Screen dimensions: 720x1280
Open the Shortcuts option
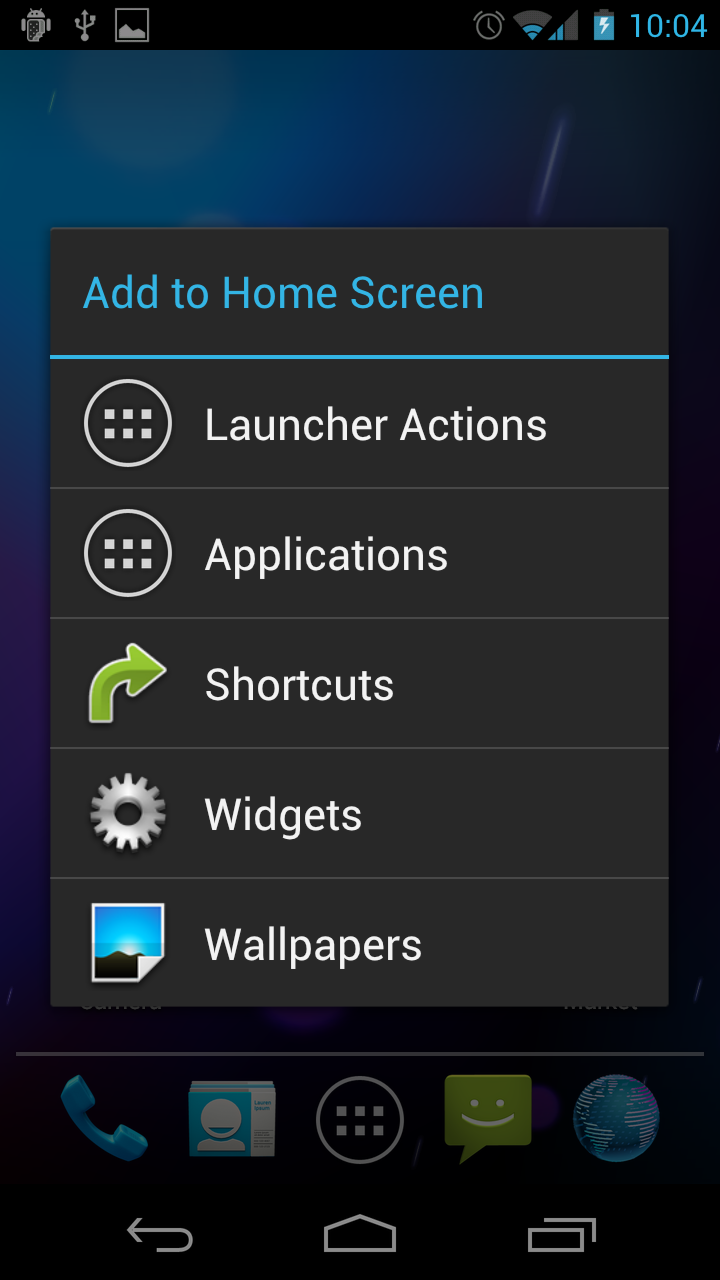[x=360, y=684]
